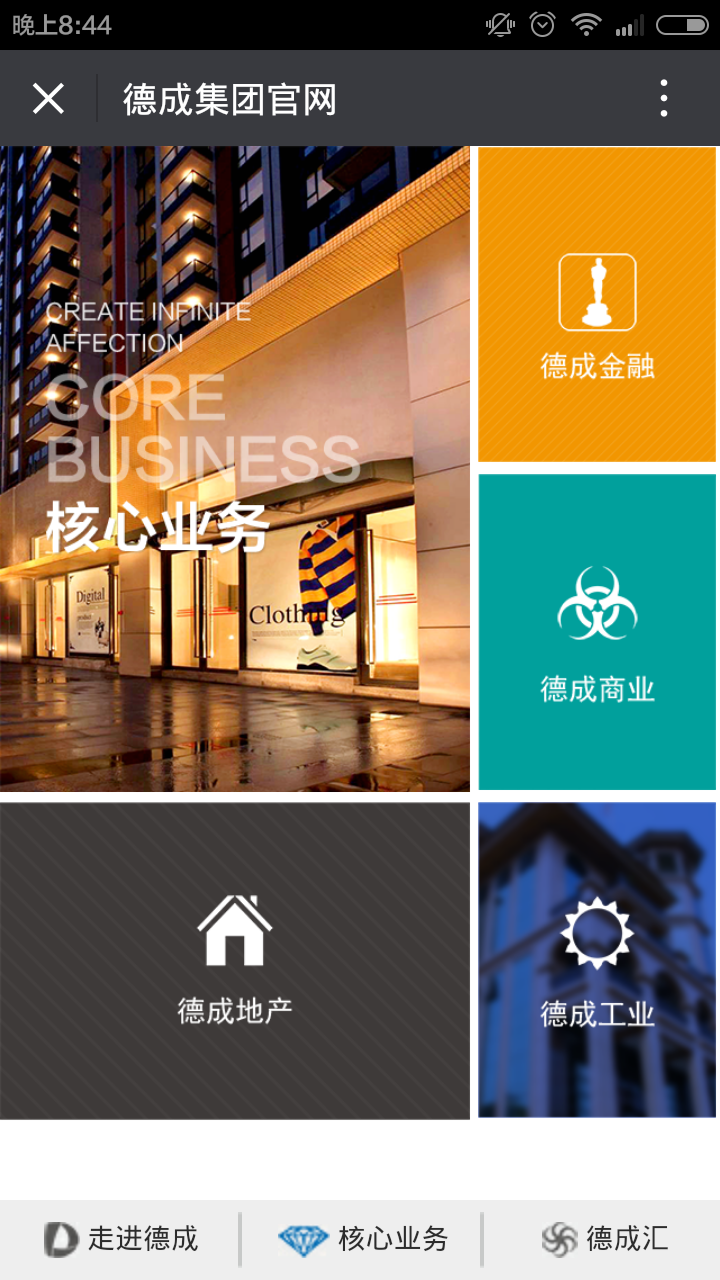
Task: Tap the 核心业务 banner image
Action: [235, 468]
